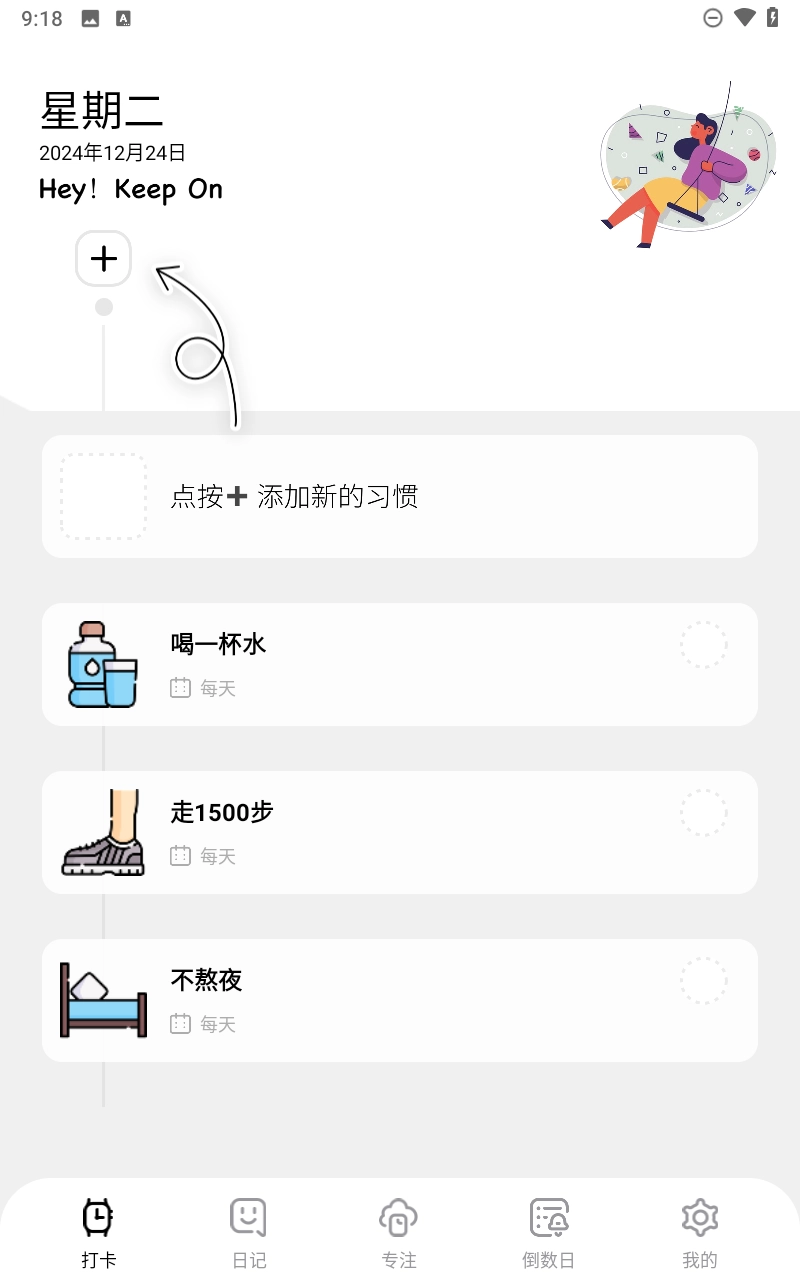The width and height of the screenshot is (800, 1280).
Task: Open the 专注 focus cloud icon
Action: (x=398, y=1216)
